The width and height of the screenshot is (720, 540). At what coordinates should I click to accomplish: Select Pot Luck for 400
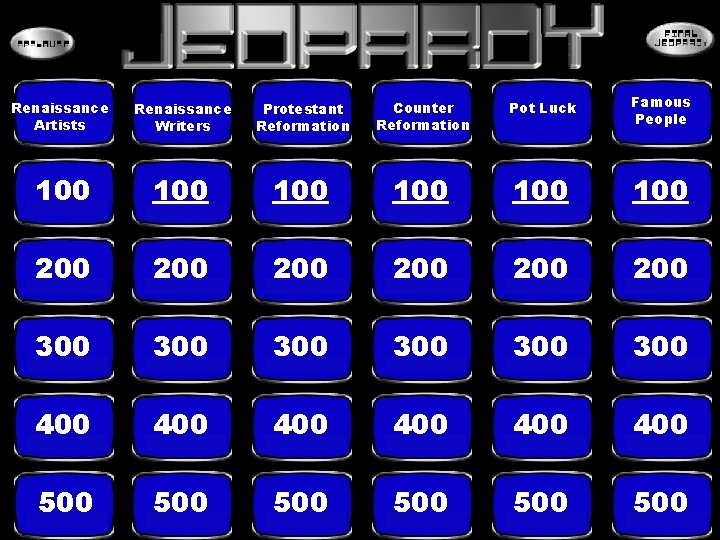tap(542, 426)
